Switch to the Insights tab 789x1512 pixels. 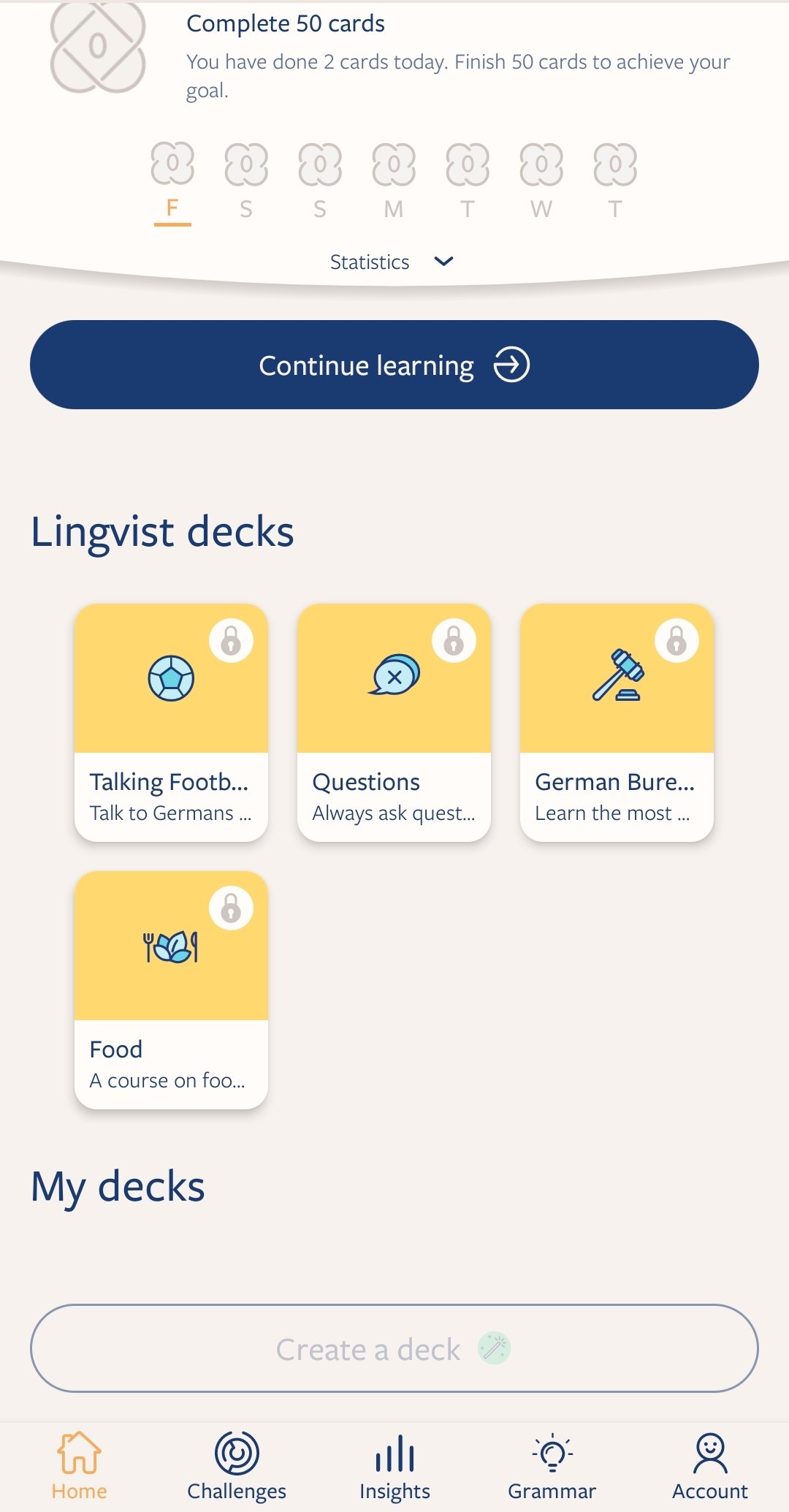pos(394,1466)
